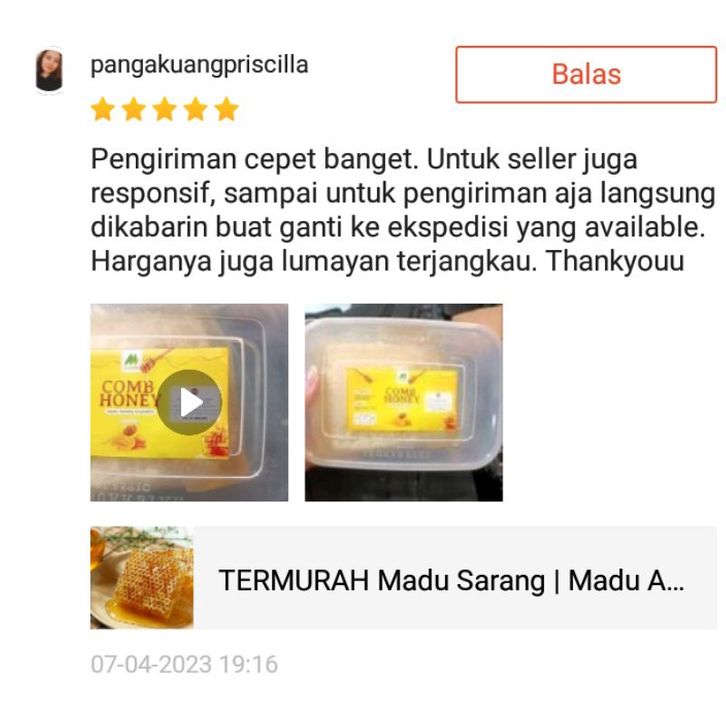Play the comb honey review video
This screenshot has width=726, height=726.
189,402
